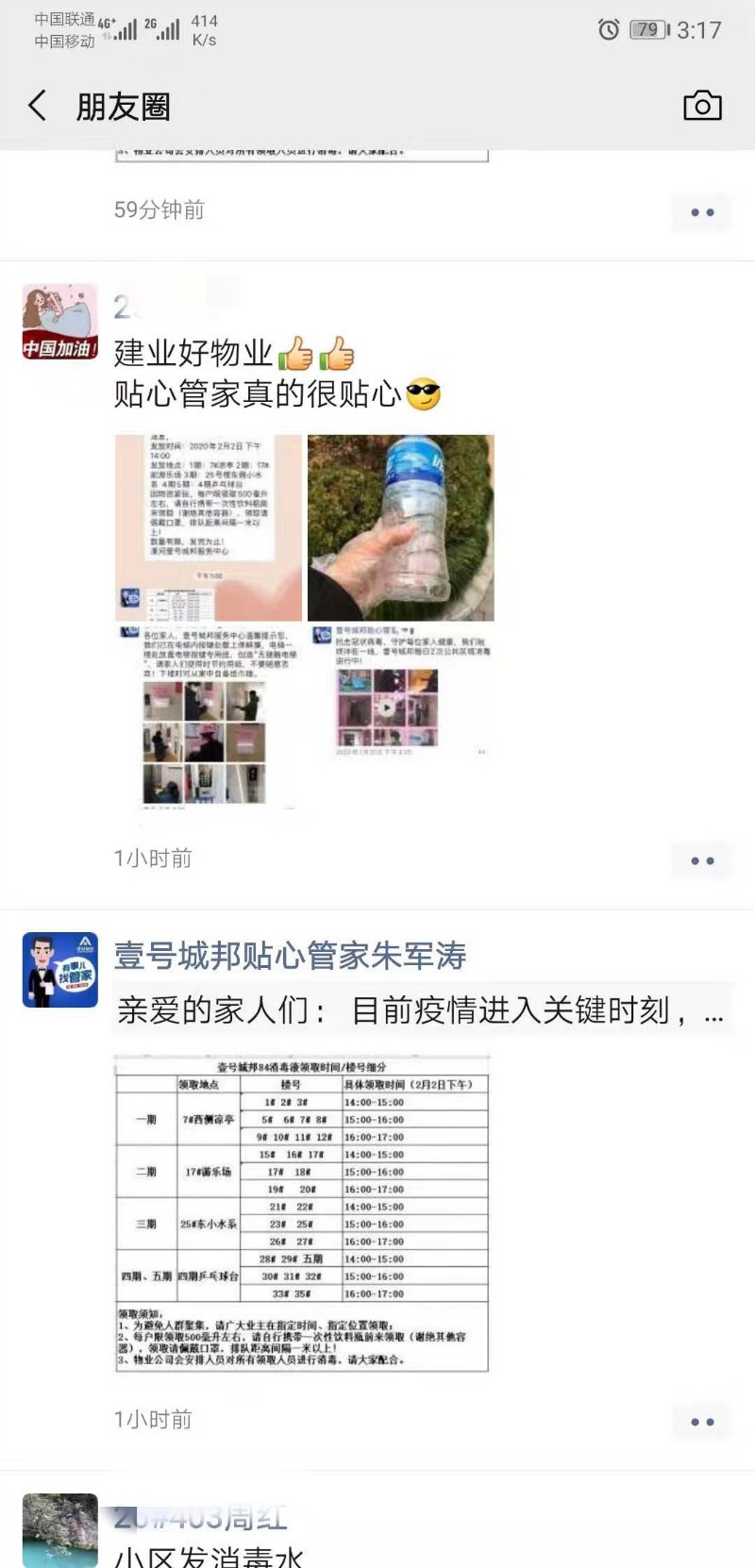Image resolution: width=755 pixels, height=1568 pixels.
Task: Open the two-dot menu on 朱军涛's post
Action: (x=702, y=1422)
